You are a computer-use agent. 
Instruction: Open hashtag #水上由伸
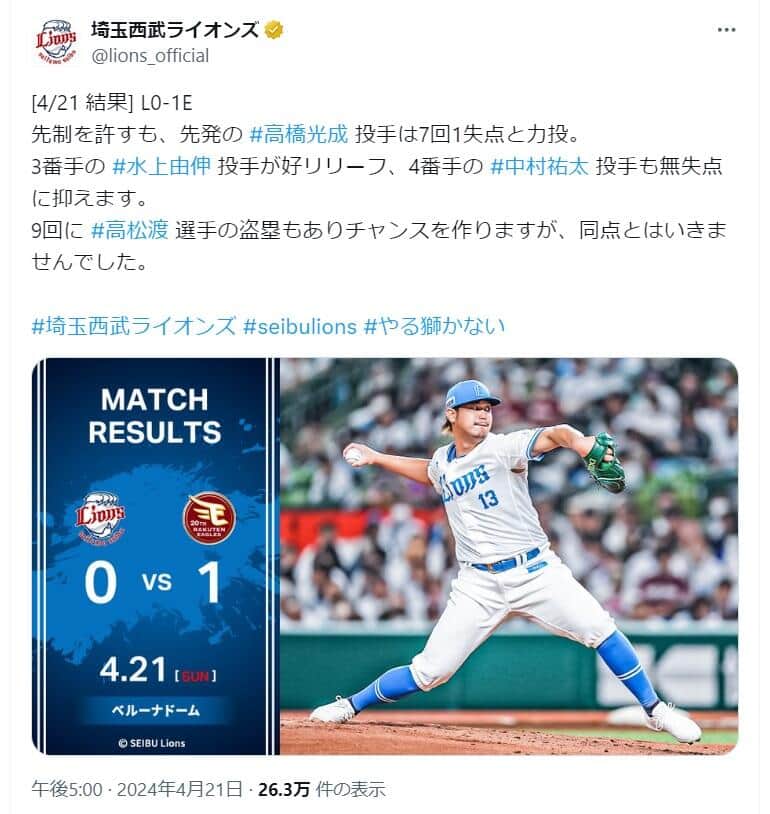click(x=161, y=166)
